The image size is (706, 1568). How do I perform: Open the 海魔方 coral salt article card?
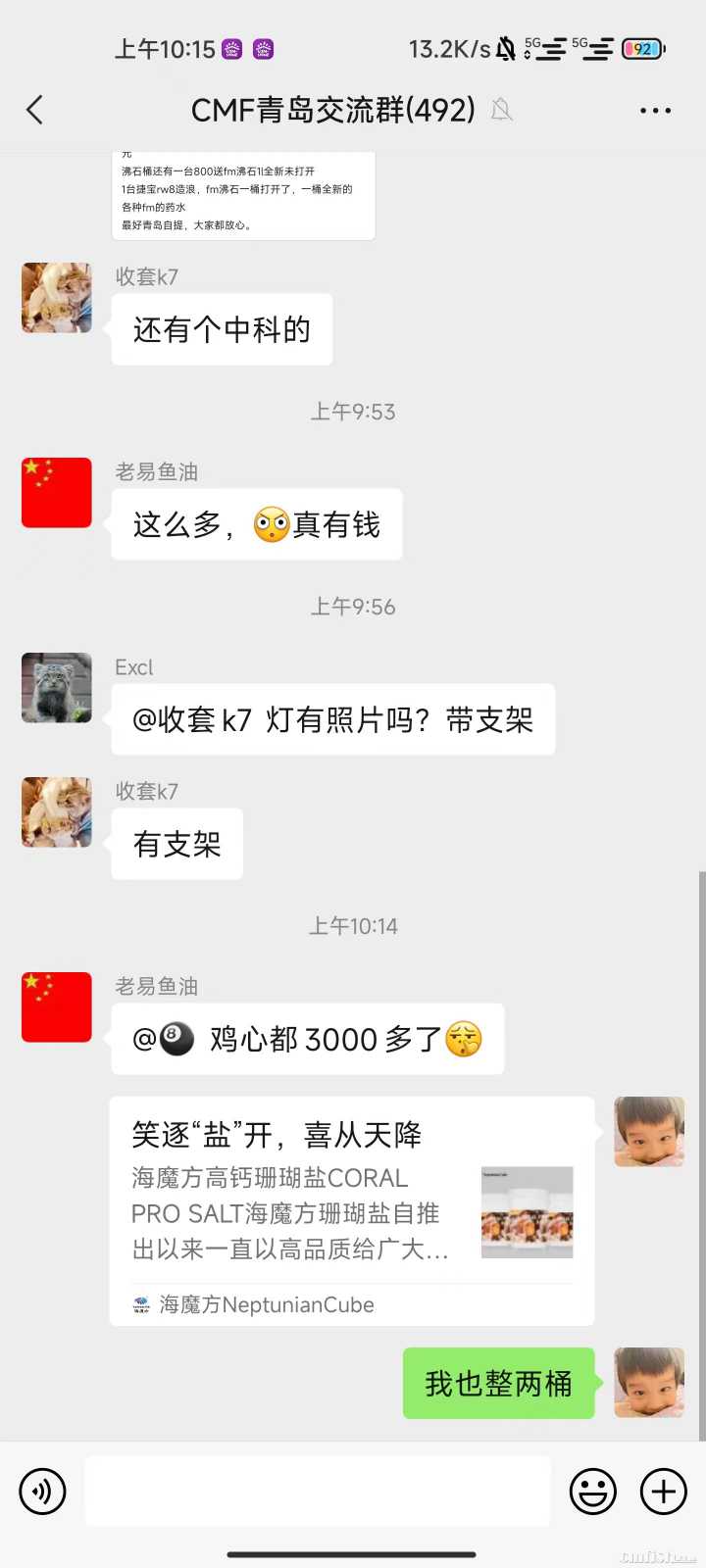[x=352, y=1211]
